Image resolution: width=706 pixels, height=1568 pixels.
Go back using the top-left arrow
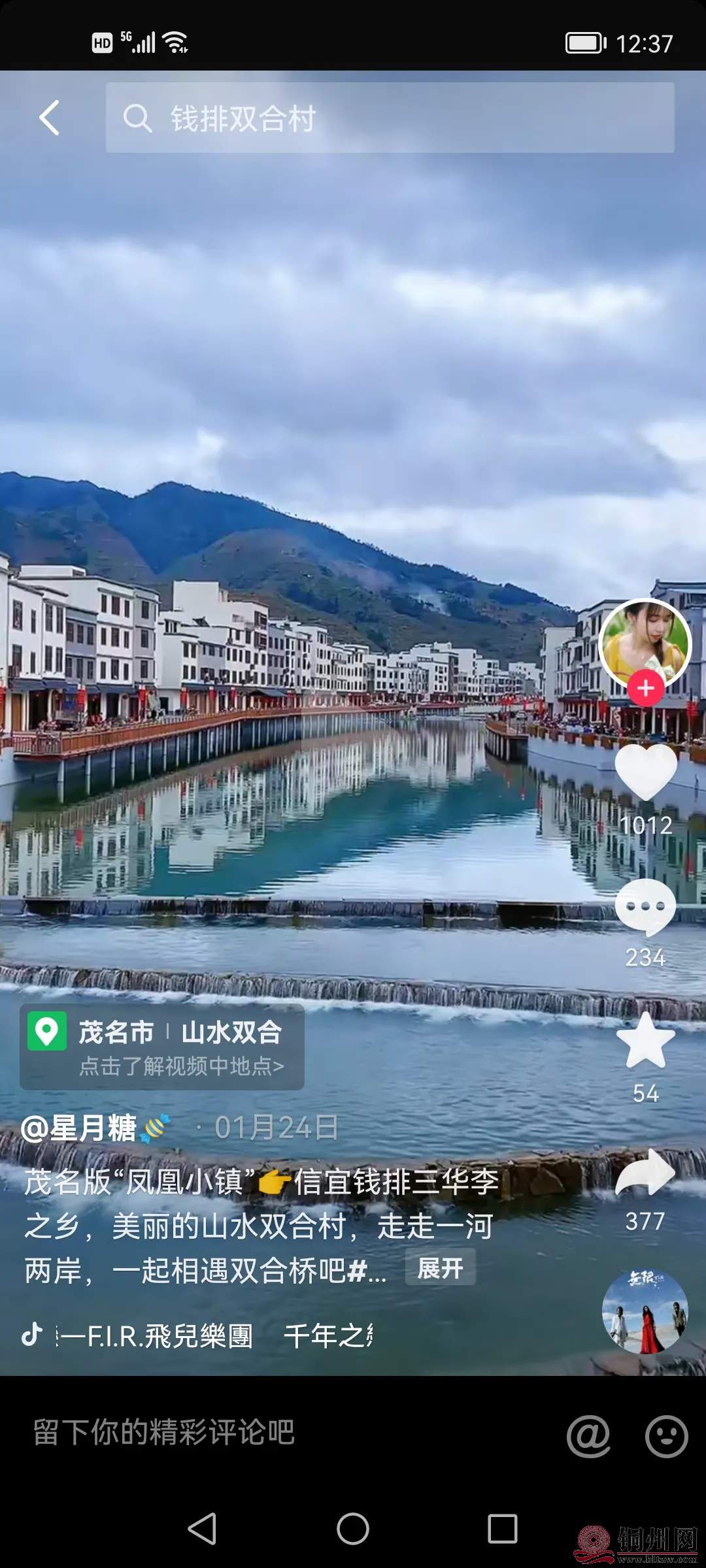pos(50,118)
